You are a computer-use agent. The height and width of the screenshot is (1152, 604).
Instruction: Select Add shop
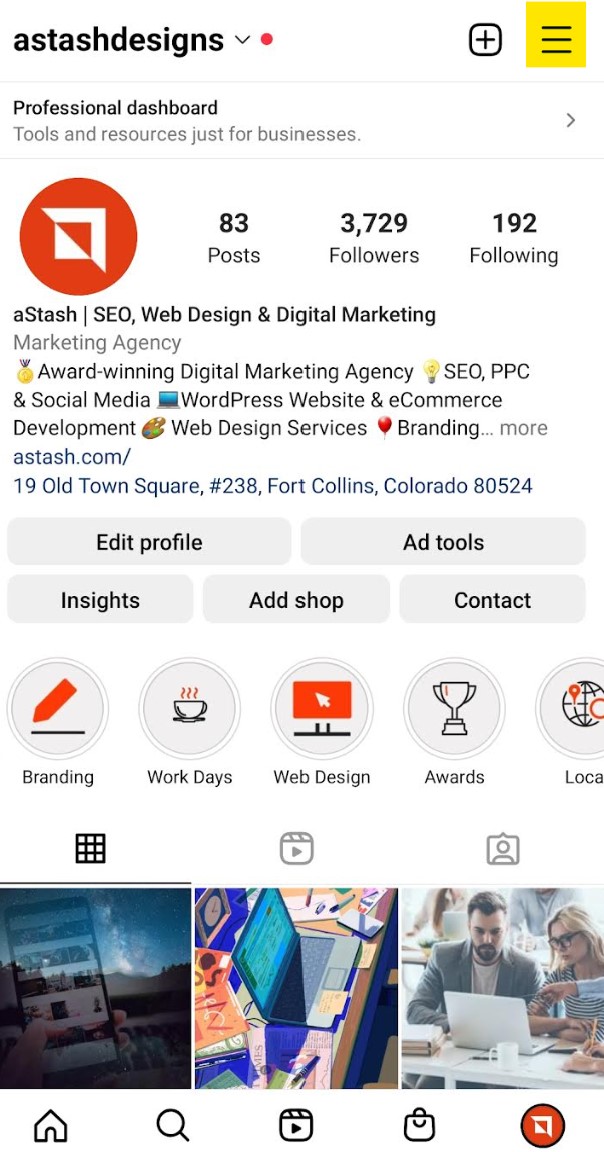point(296,600)
